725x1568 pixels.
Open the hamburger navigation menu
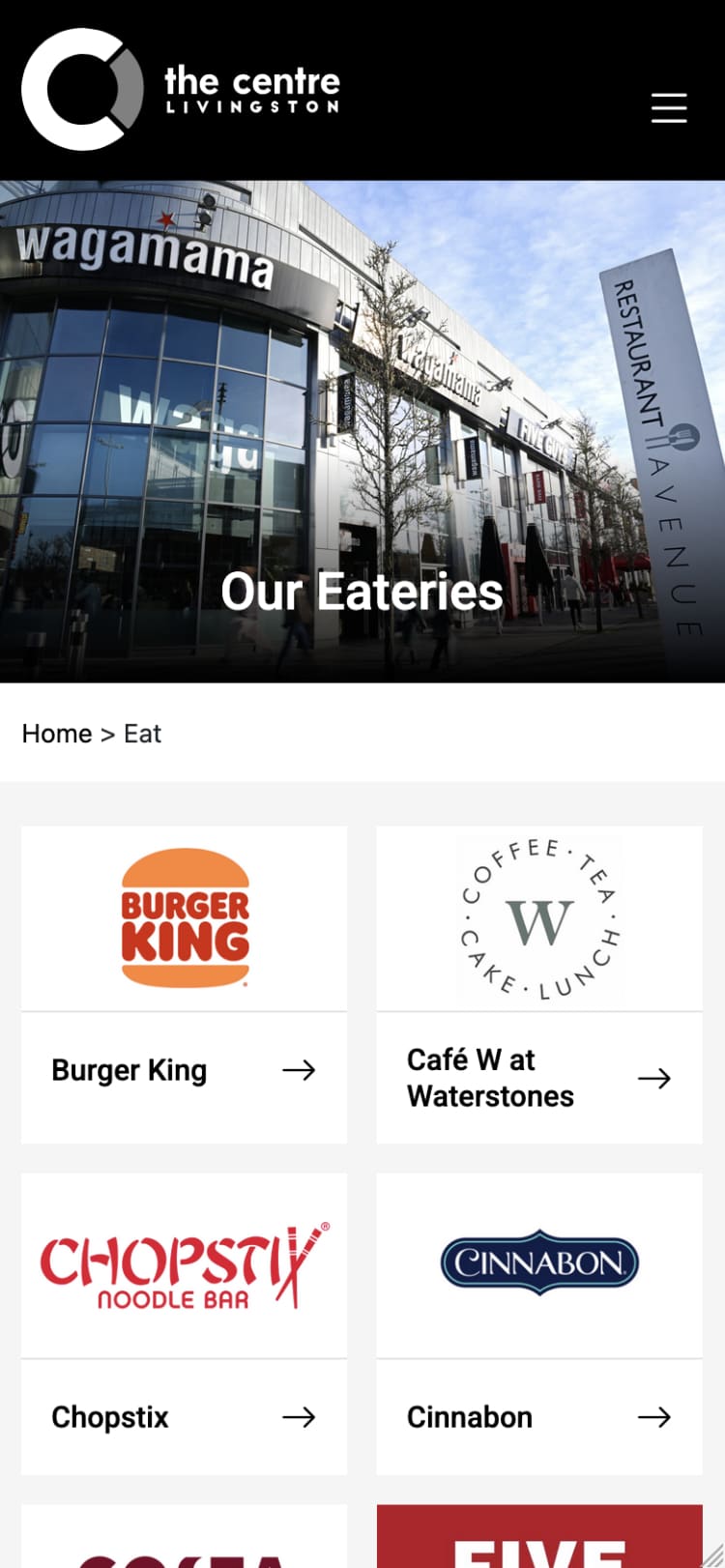tap(669, 107)
